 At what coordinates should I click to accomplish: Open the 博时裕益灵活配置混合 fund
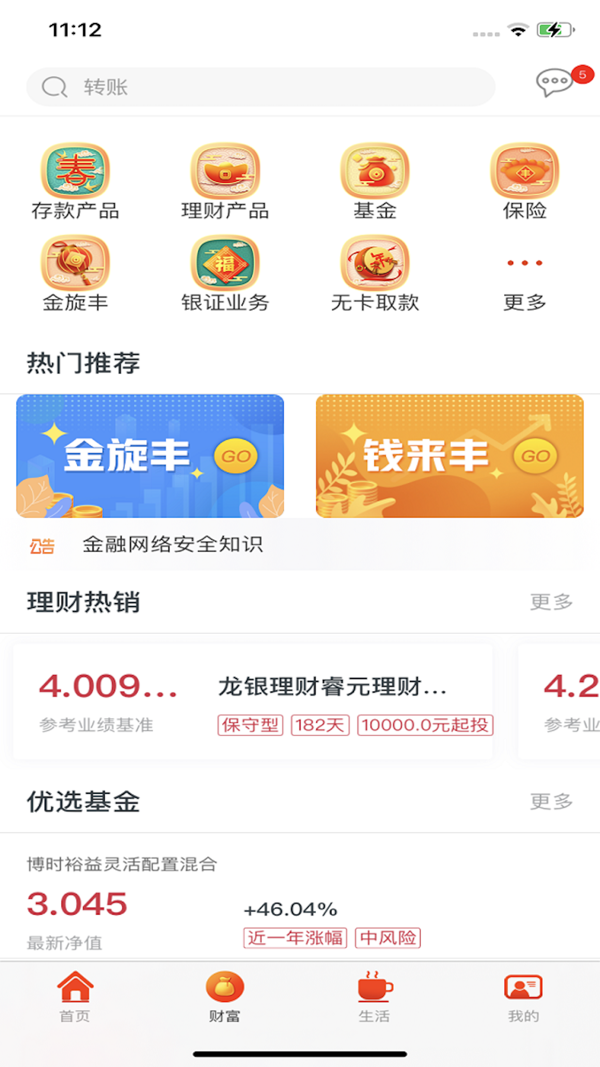(300, 898)
